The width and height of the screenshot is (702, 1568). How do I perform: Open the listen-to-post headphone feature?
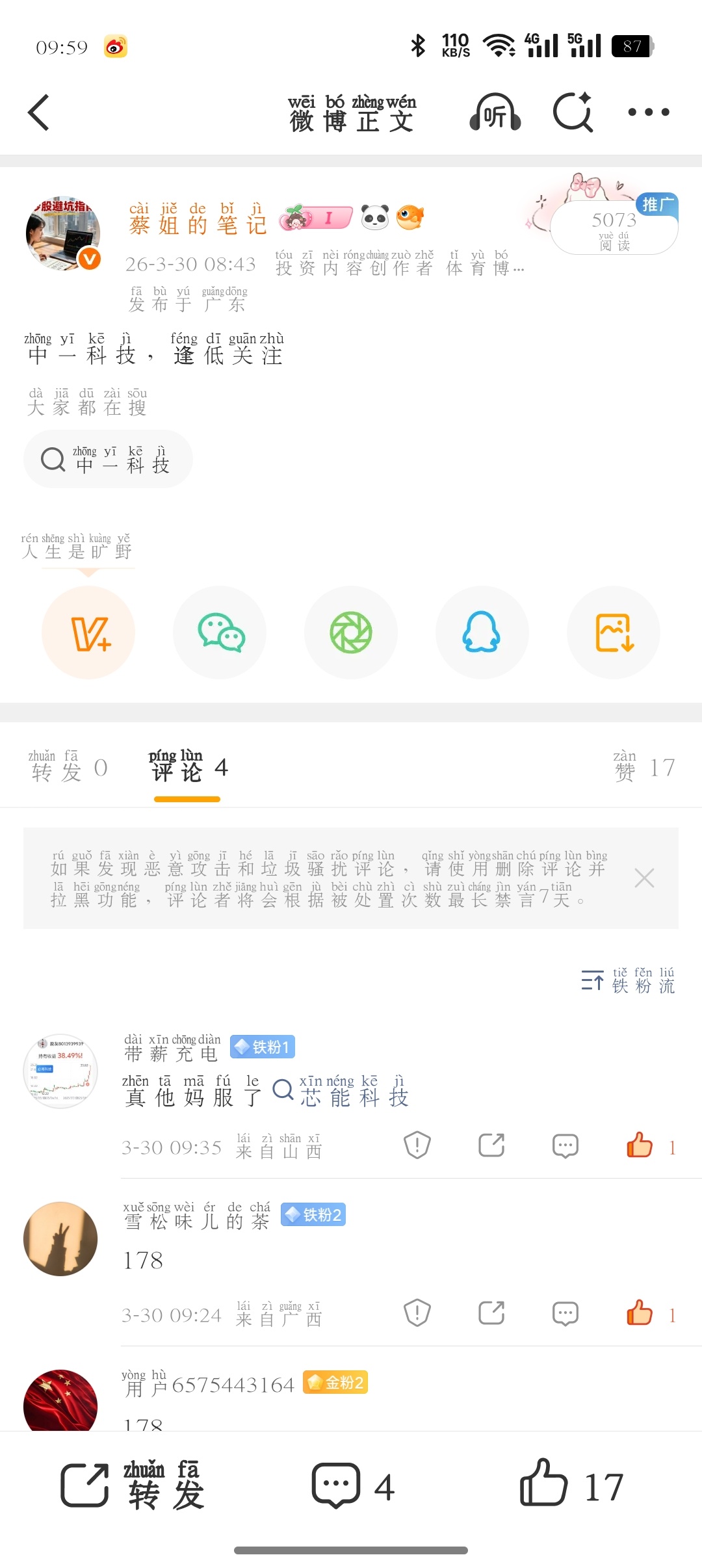point(494,112)
